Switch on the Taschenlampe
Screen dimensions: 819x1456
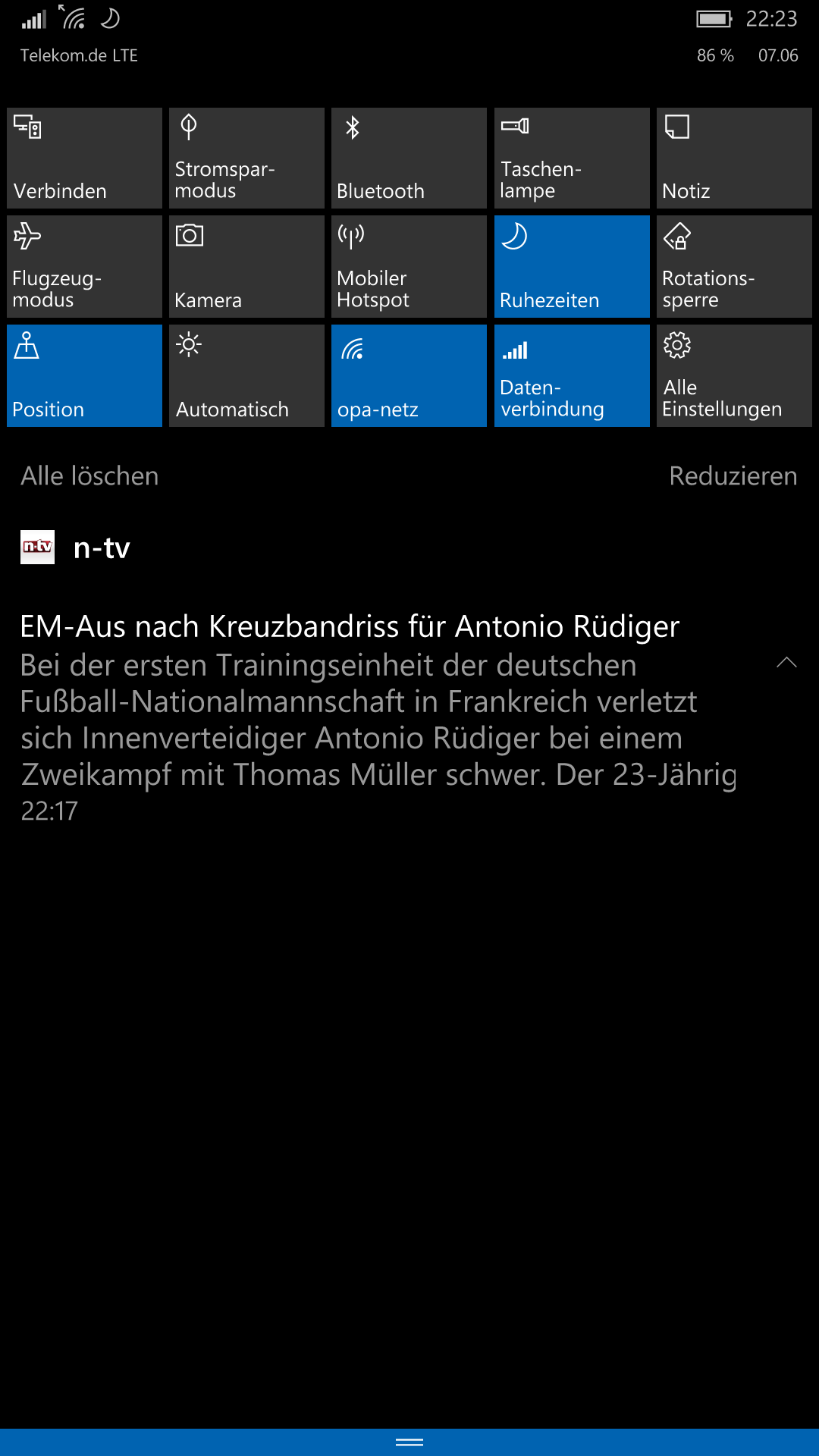click(x=572, y=158)
